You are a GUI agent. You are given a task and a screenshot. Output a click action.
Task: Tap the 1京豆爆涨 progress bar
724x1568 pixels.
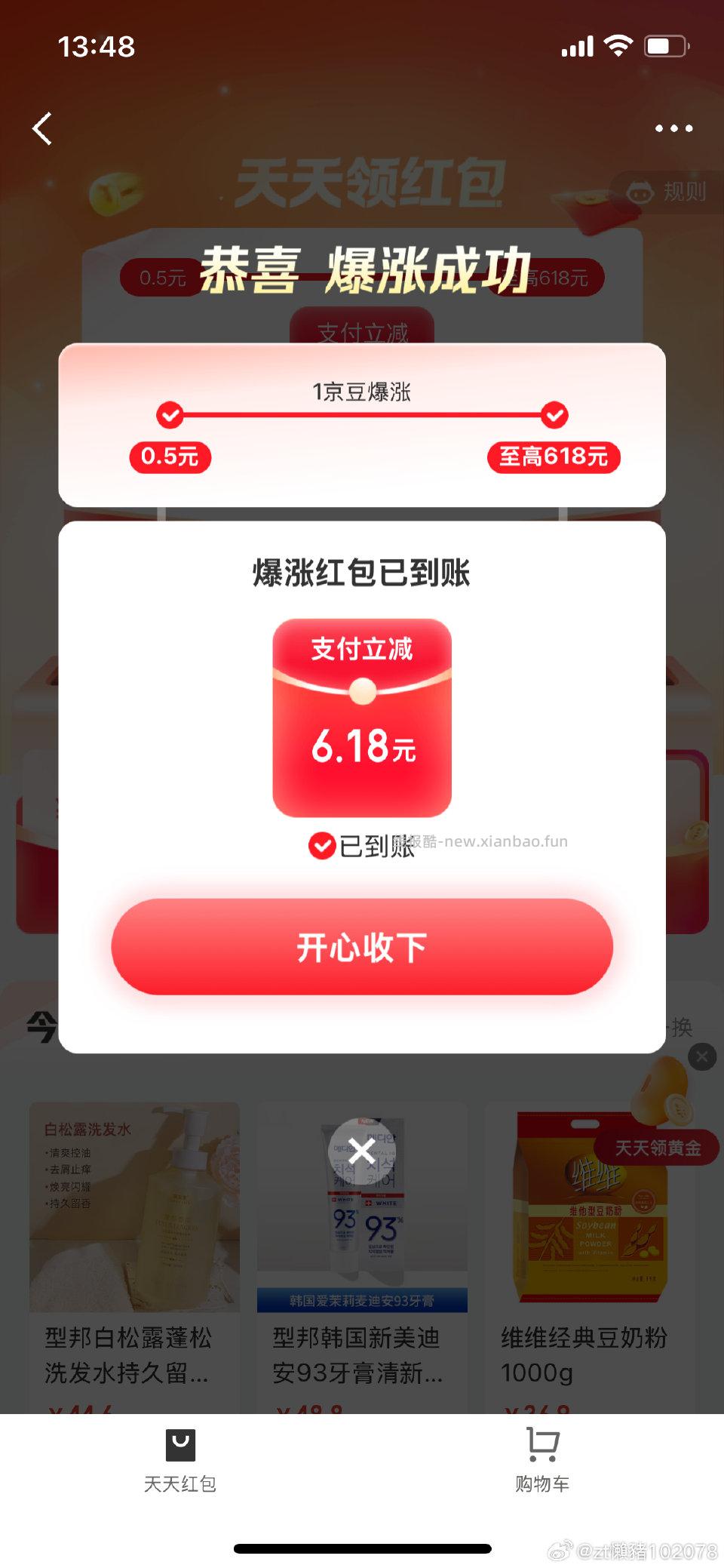point(362,416)
